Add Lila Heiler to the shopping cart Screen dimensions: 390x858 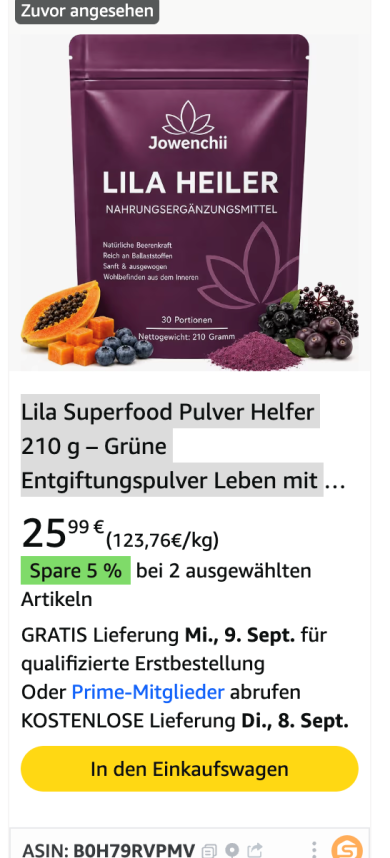click(189, 769)
